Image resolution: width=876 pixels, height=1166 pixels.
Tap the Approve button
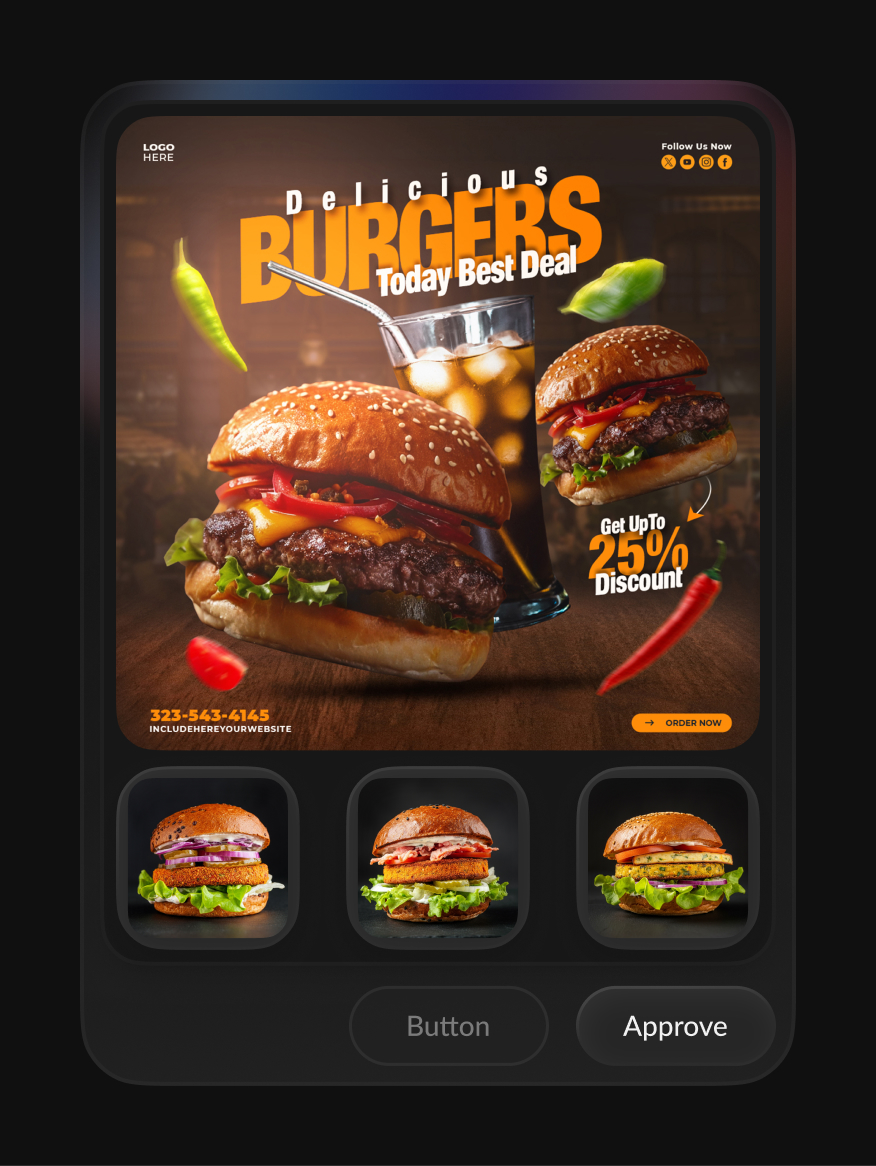coord(675,1026)
